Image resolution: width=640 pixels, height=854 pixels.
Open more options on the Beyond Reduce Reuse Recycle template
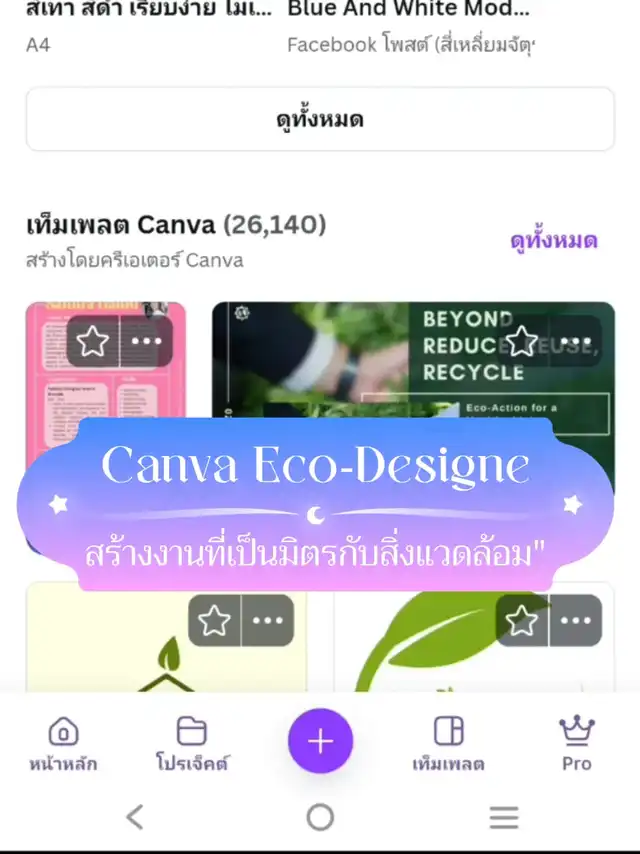coord(575,341)
